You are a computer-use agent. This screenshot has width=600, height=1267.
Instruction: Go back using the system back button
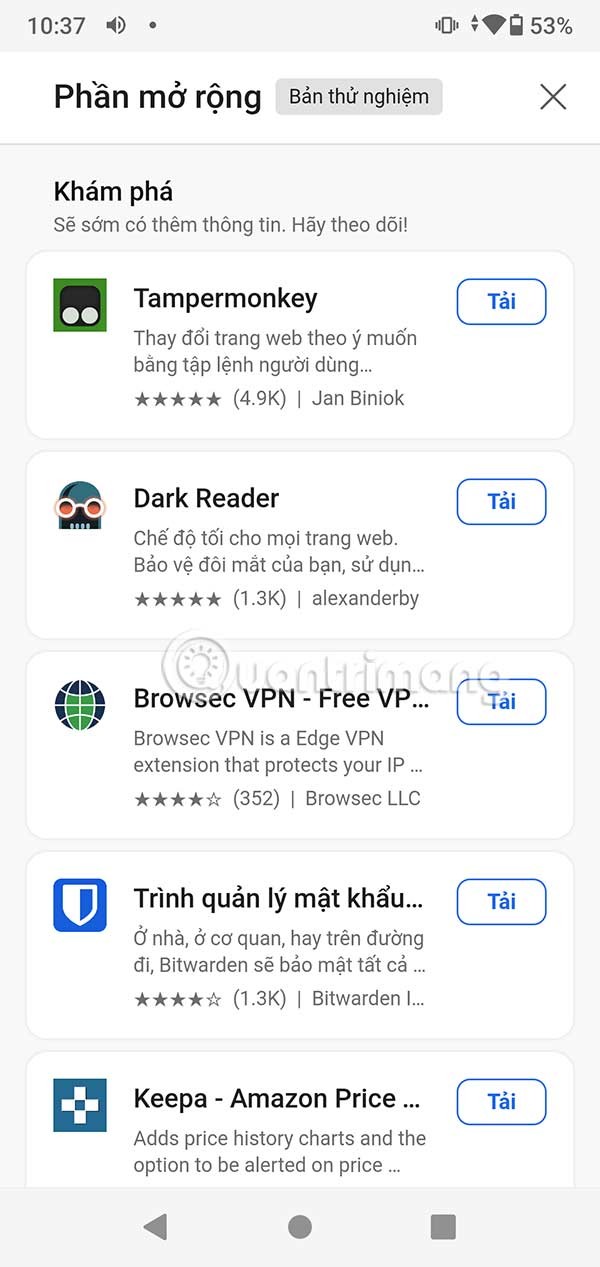[155, 1227]
